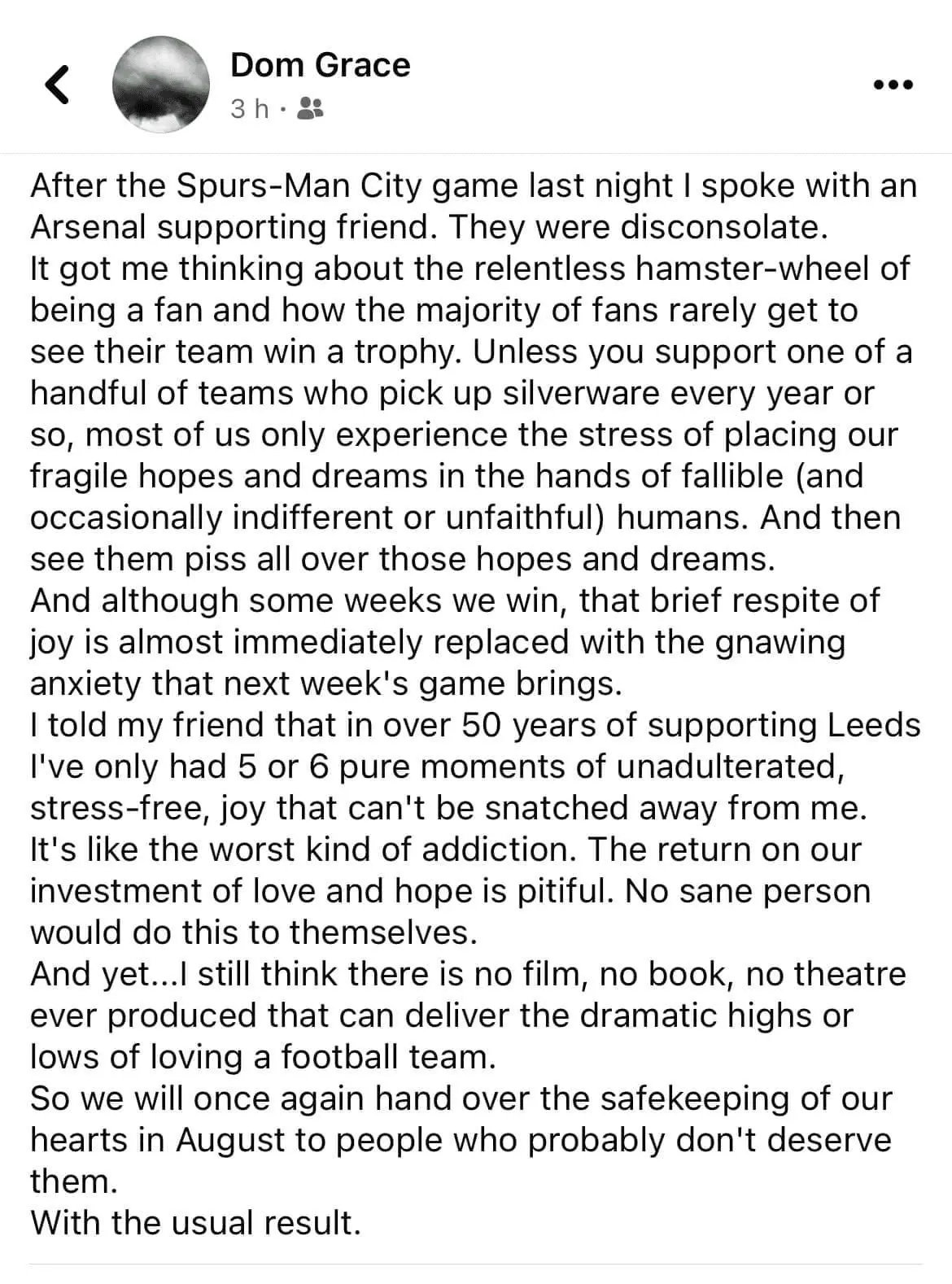This screenshot has width=952, height=1284.
Task: Open Dom Grace's profile picture
Action: 160,85
